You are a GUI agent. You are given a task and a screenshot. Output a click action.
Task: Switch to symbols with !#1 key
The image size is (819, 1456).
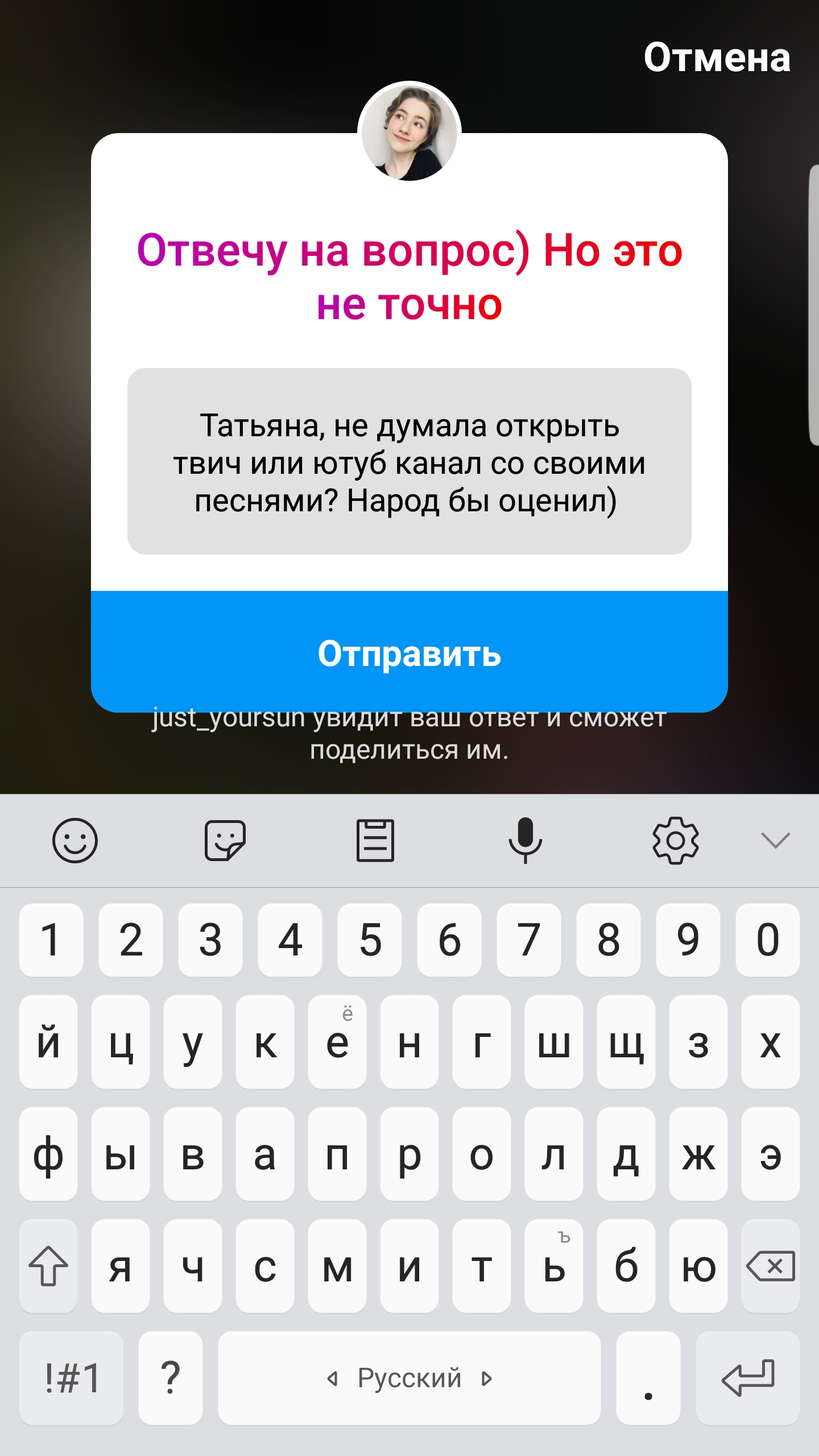(72, 1378)
